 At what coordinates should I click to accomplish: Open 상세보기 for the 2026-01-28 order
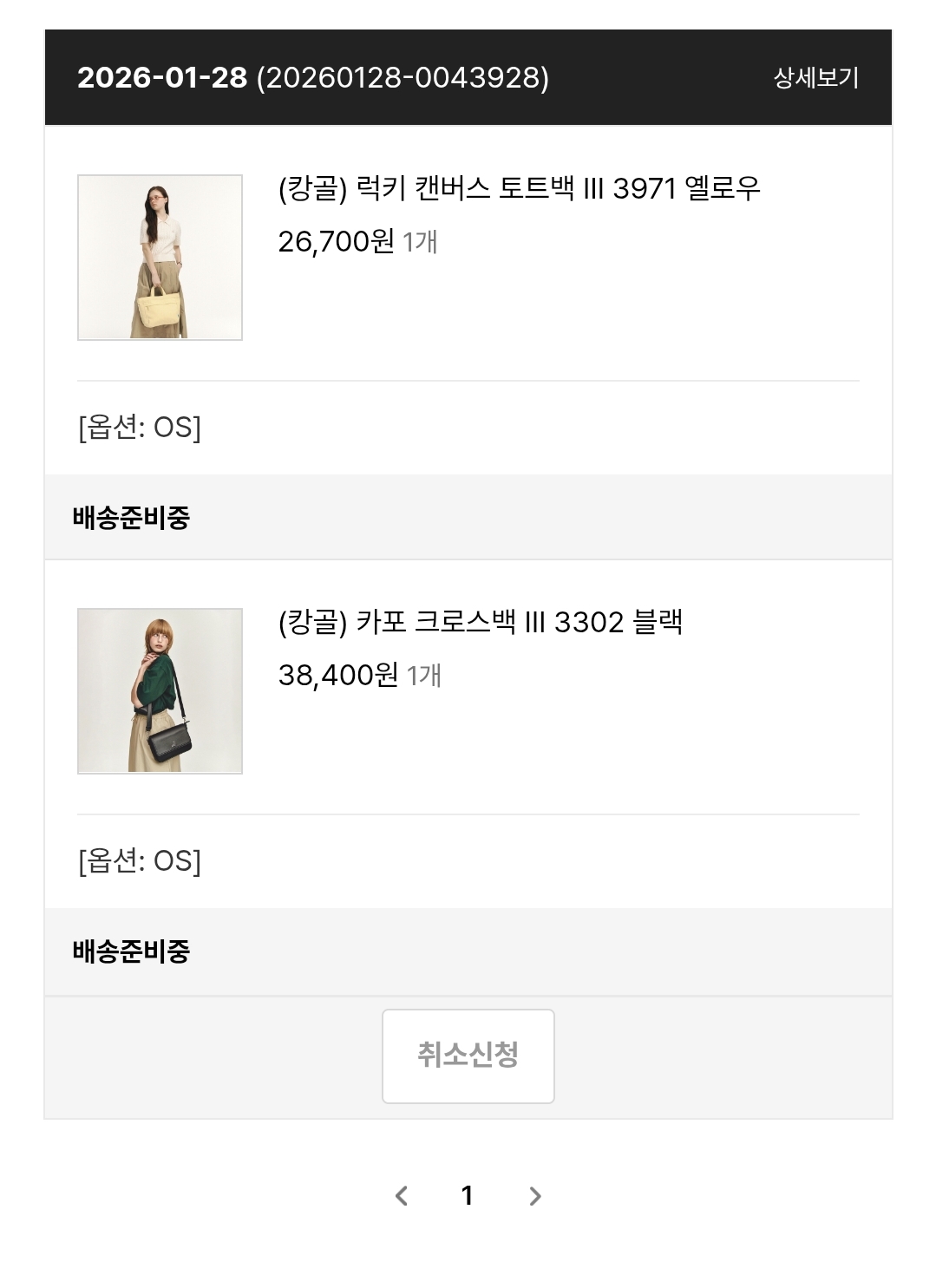coord(815,78)
